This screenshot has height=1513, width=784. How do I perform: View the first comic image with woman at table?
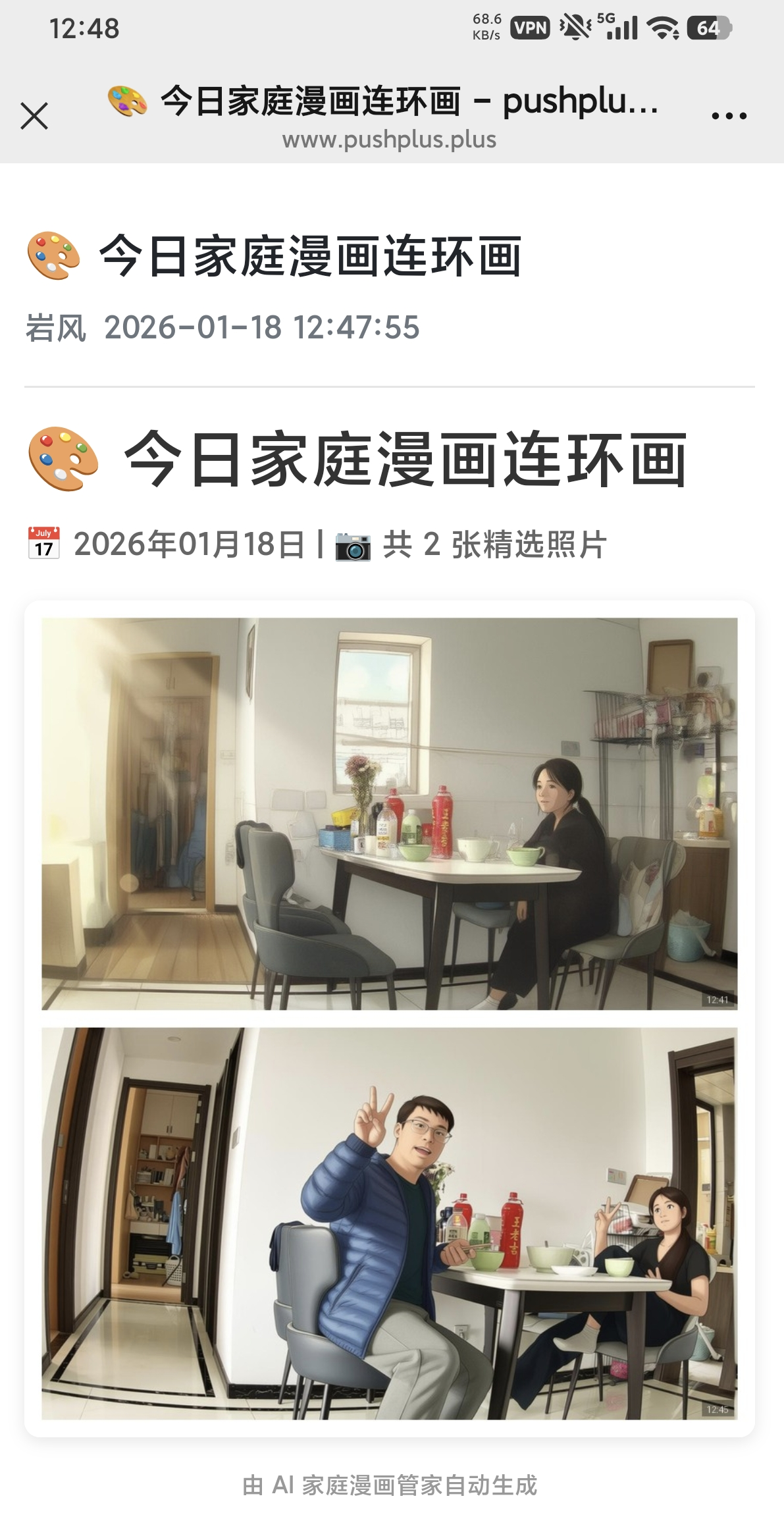tap(389, 813)
